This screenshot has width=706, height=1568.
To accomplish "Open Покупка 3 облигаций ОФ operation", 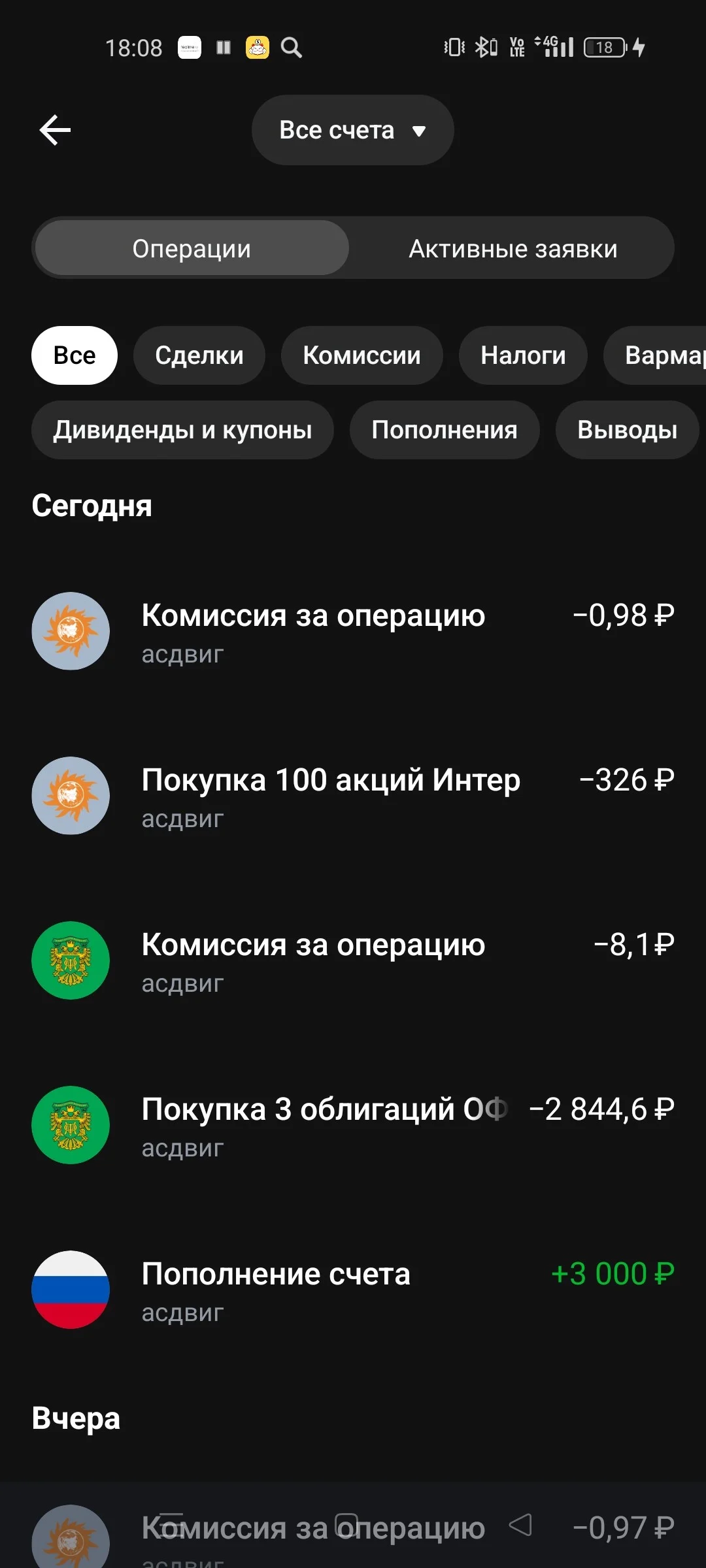I will click(353, 1125).
